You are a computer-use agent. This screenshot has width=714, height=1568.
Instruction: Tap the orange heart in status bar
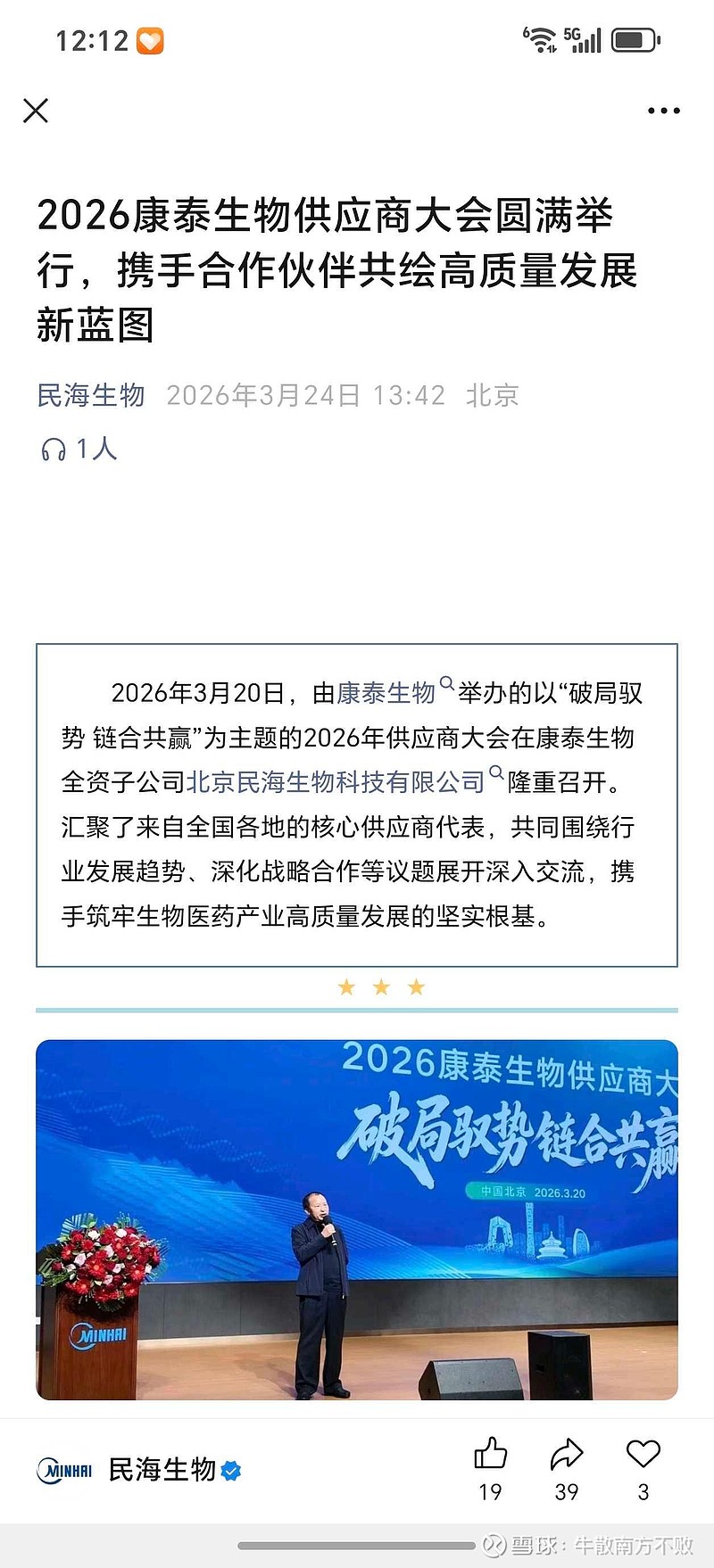150,39
